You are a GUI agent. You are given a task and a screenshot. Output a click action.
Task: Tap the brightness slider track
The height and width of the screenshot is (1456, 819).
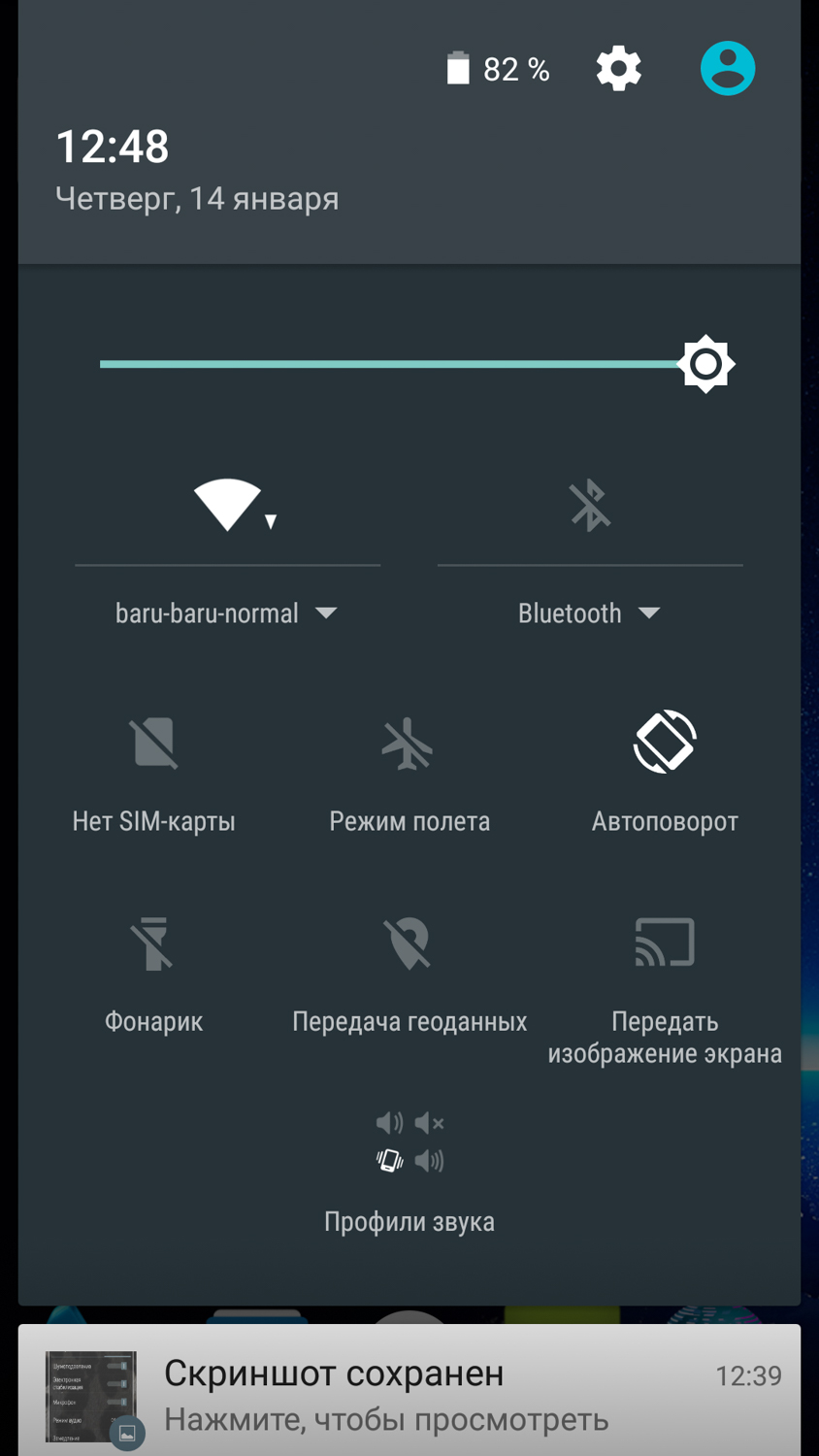point(388,364)
